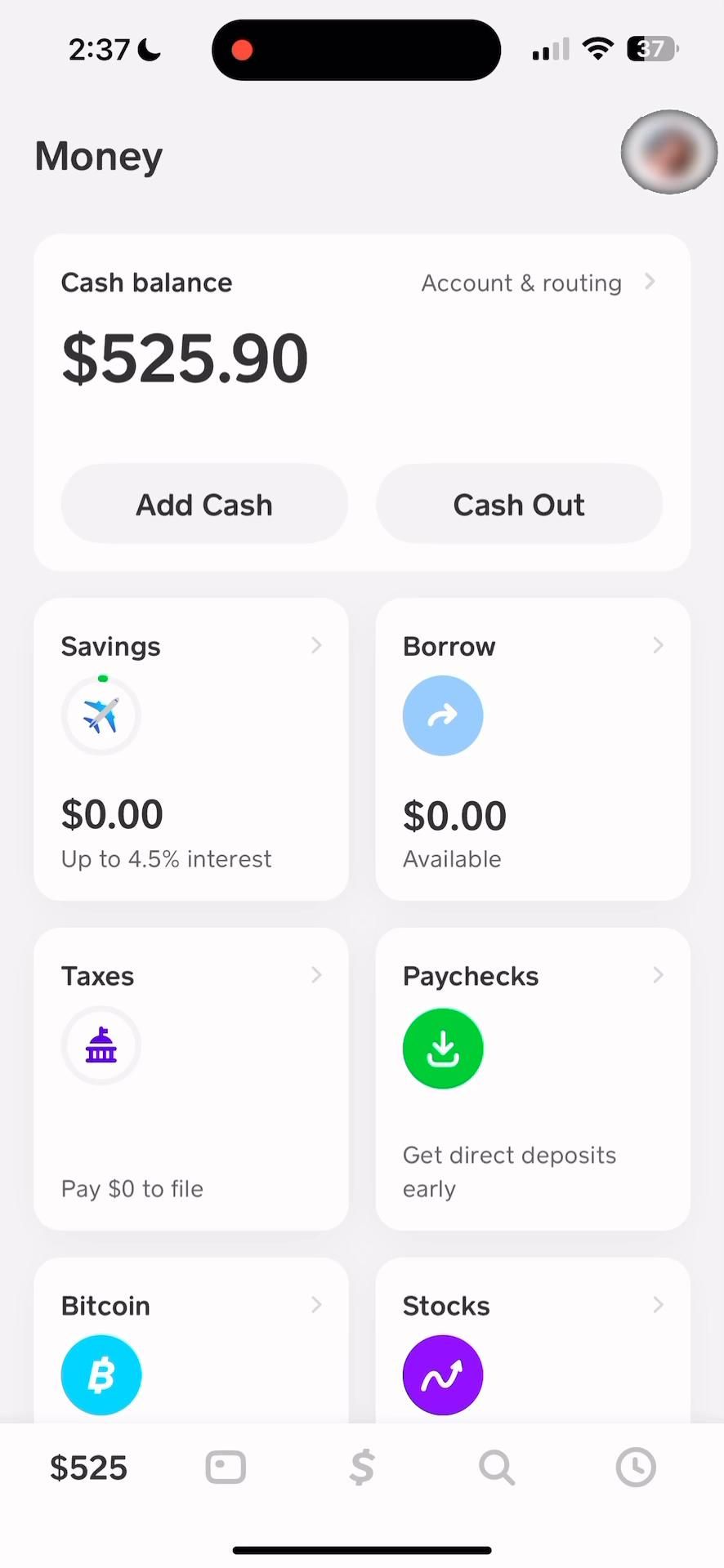724x1568 pixels.
Task: Open the profile avatar
Action: click(668, 152)
